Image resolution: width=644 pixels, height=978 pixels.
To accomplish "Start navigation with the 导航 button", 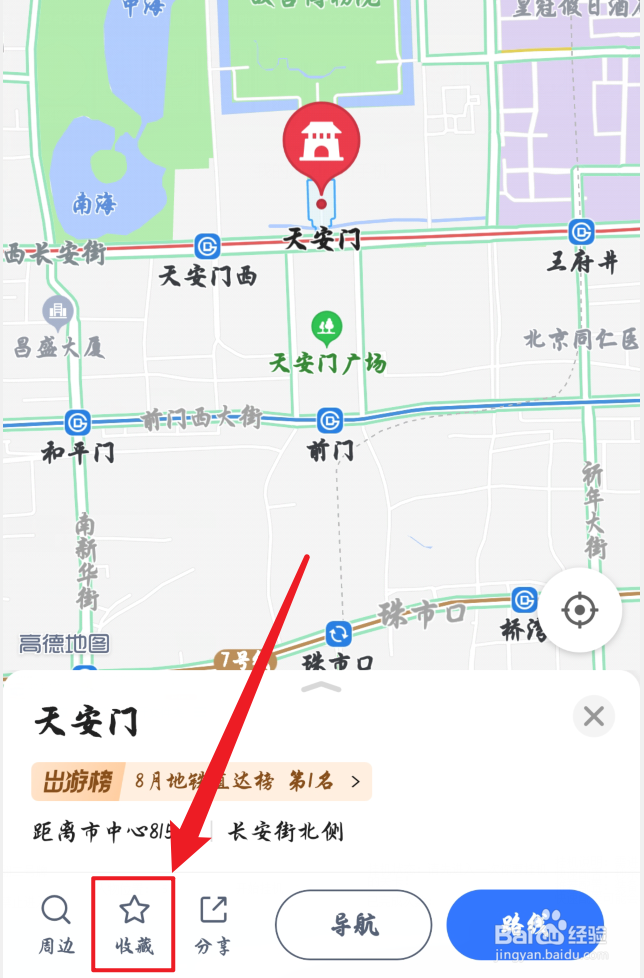I will (x=353, y=924).
